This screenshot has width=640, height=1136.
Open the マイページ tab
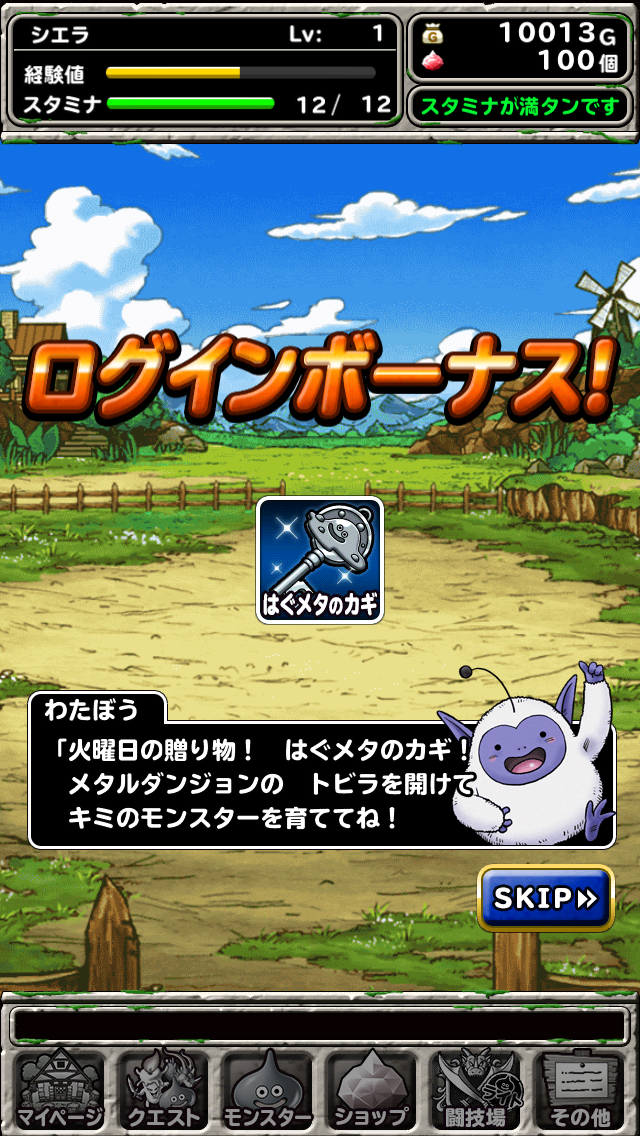[x=57, y=1090]
